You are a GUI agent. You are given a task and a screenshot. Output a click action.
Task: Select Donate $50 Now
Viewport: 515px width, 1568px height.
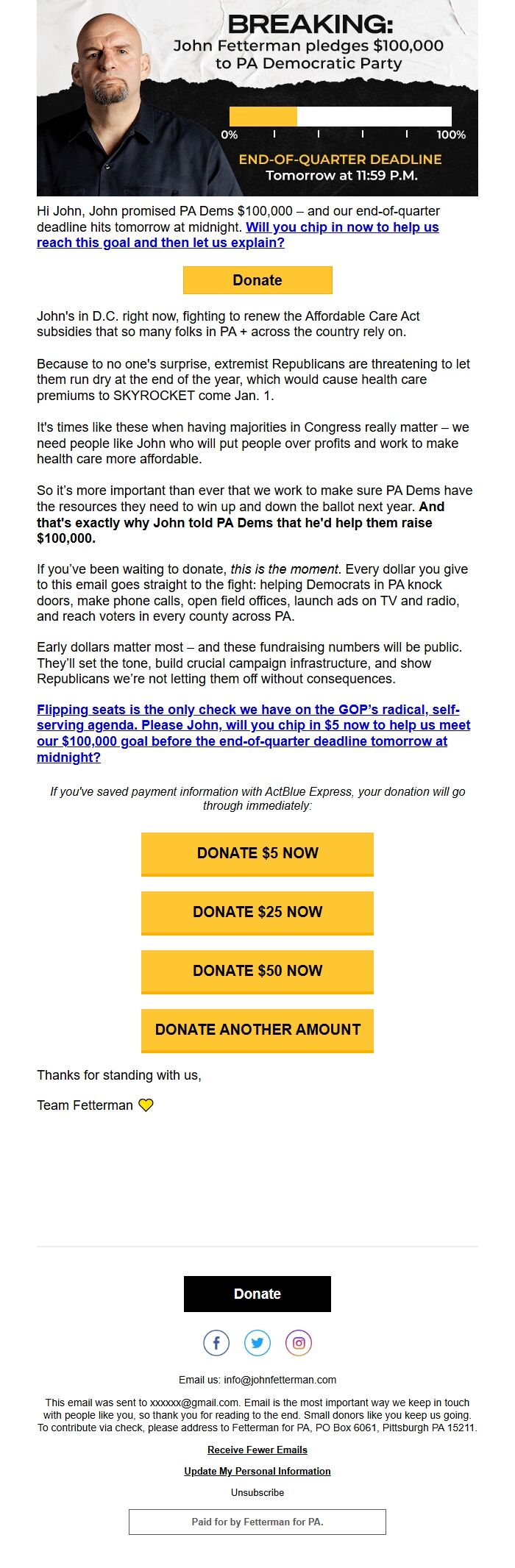[x=257, y=971]
